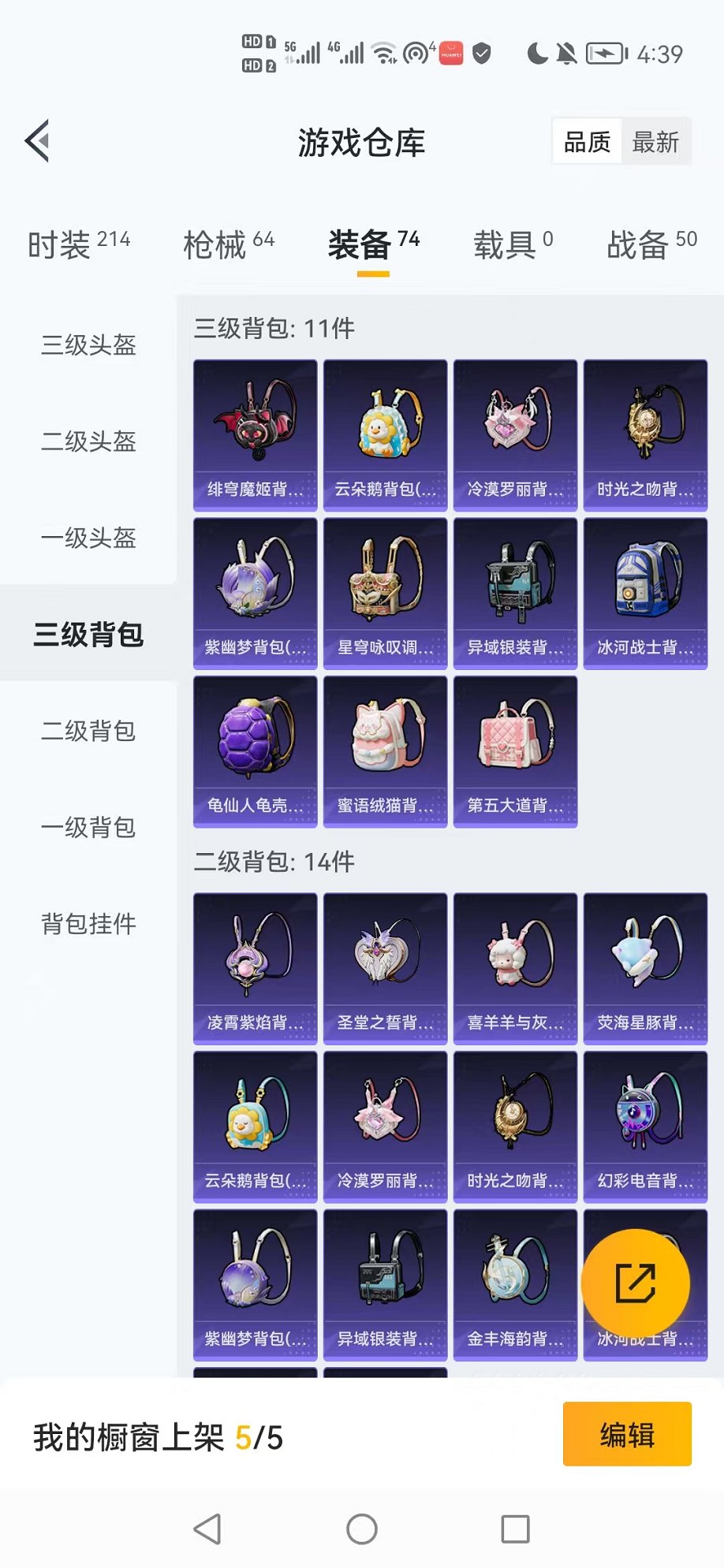Screen dimensions: 724x1568
Task: Sort items by 品质
Action: click(588, 142)
